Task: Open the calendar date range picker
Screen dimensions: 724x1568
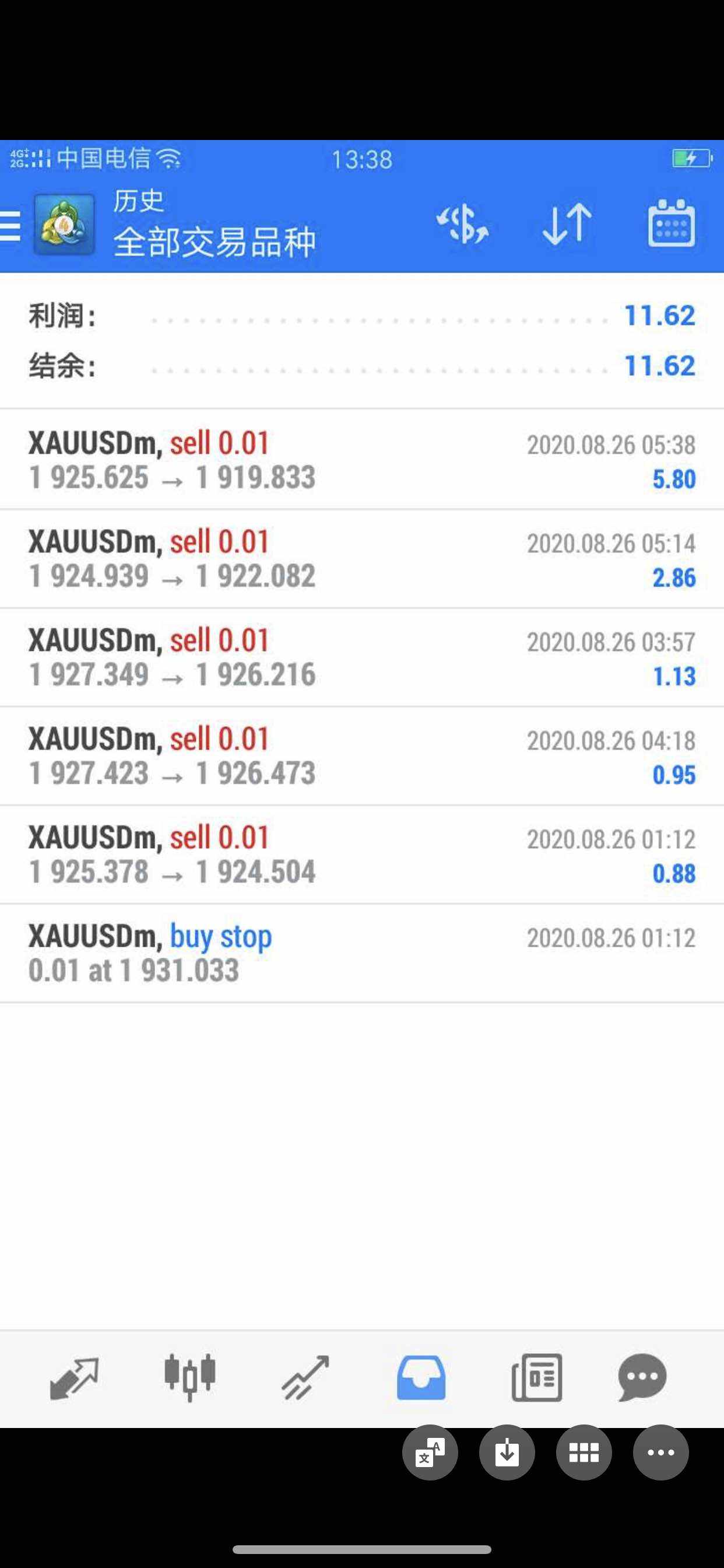Action: point(671,223)
